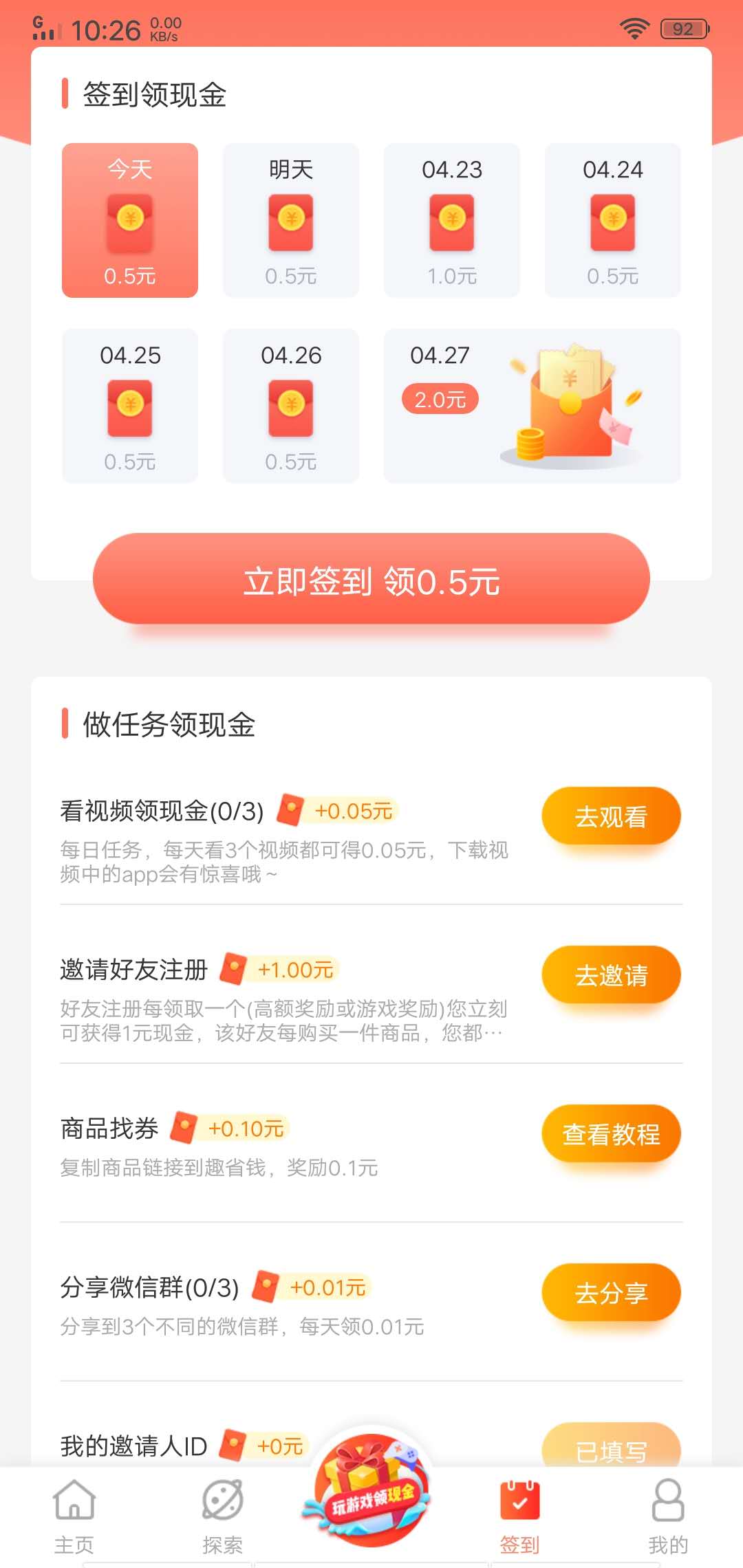This screenshot has width=743, height=1568.
Task: Select the 明天 check-in card
Action: click(291, 220)
